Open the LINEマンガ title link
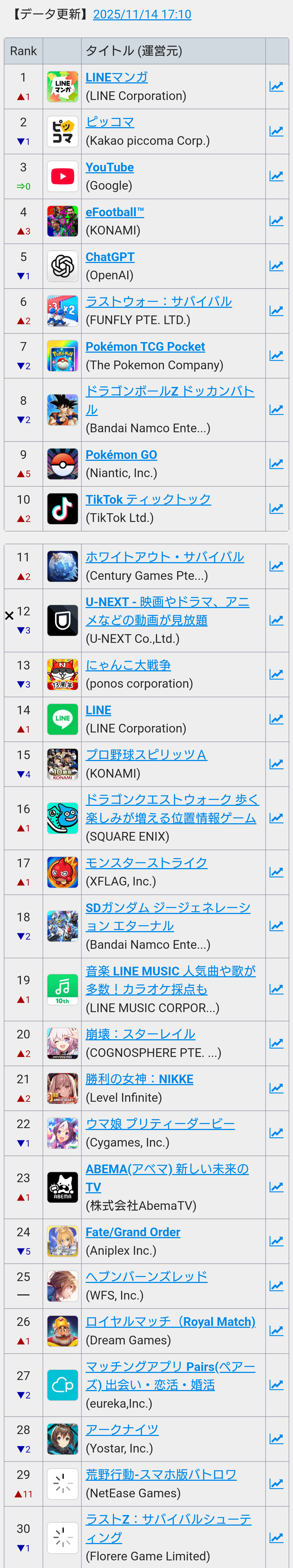 pos(117,77)
